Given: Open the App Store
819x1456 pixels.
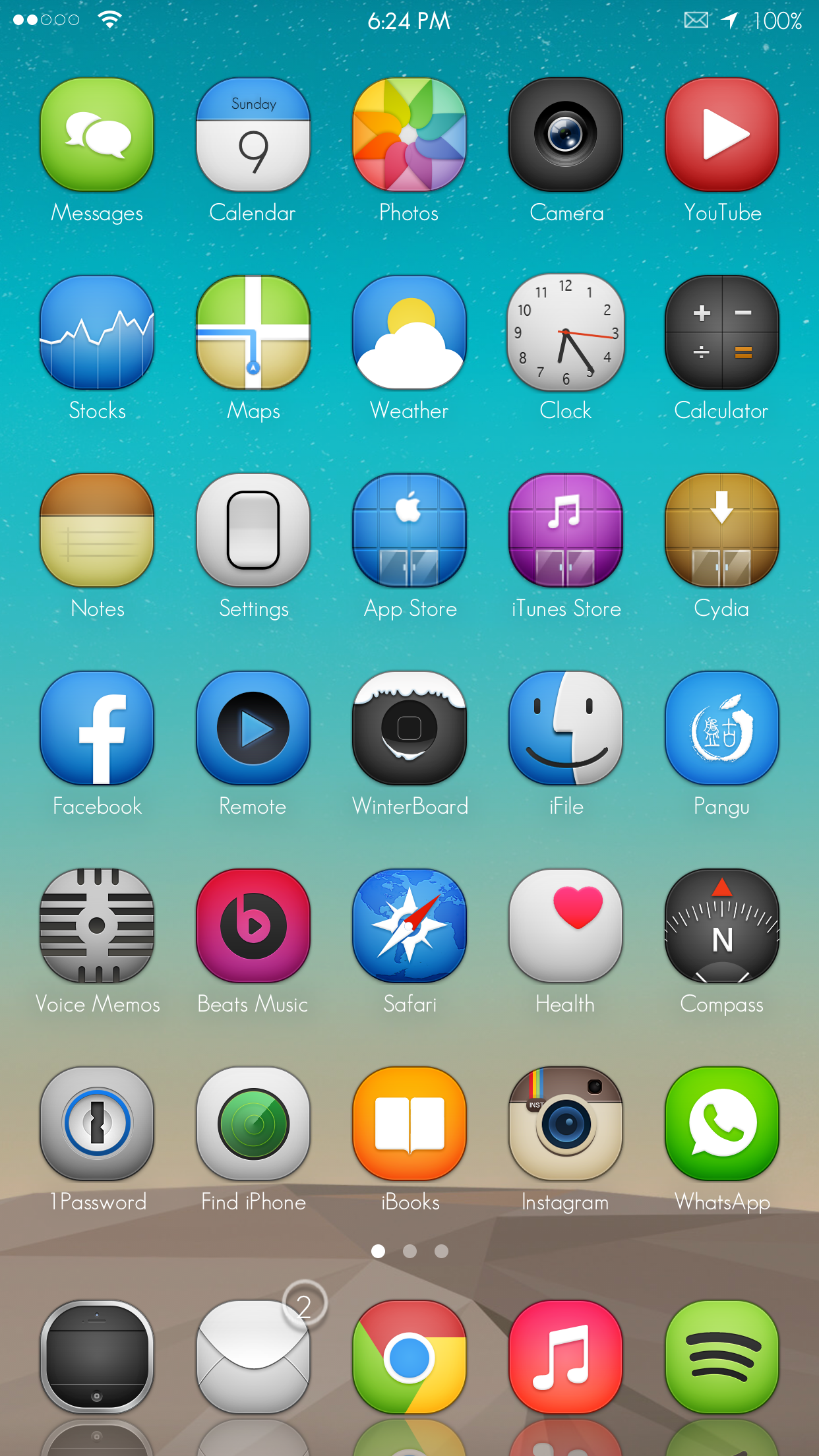Looking at the screenshot, I should [409, 531].
